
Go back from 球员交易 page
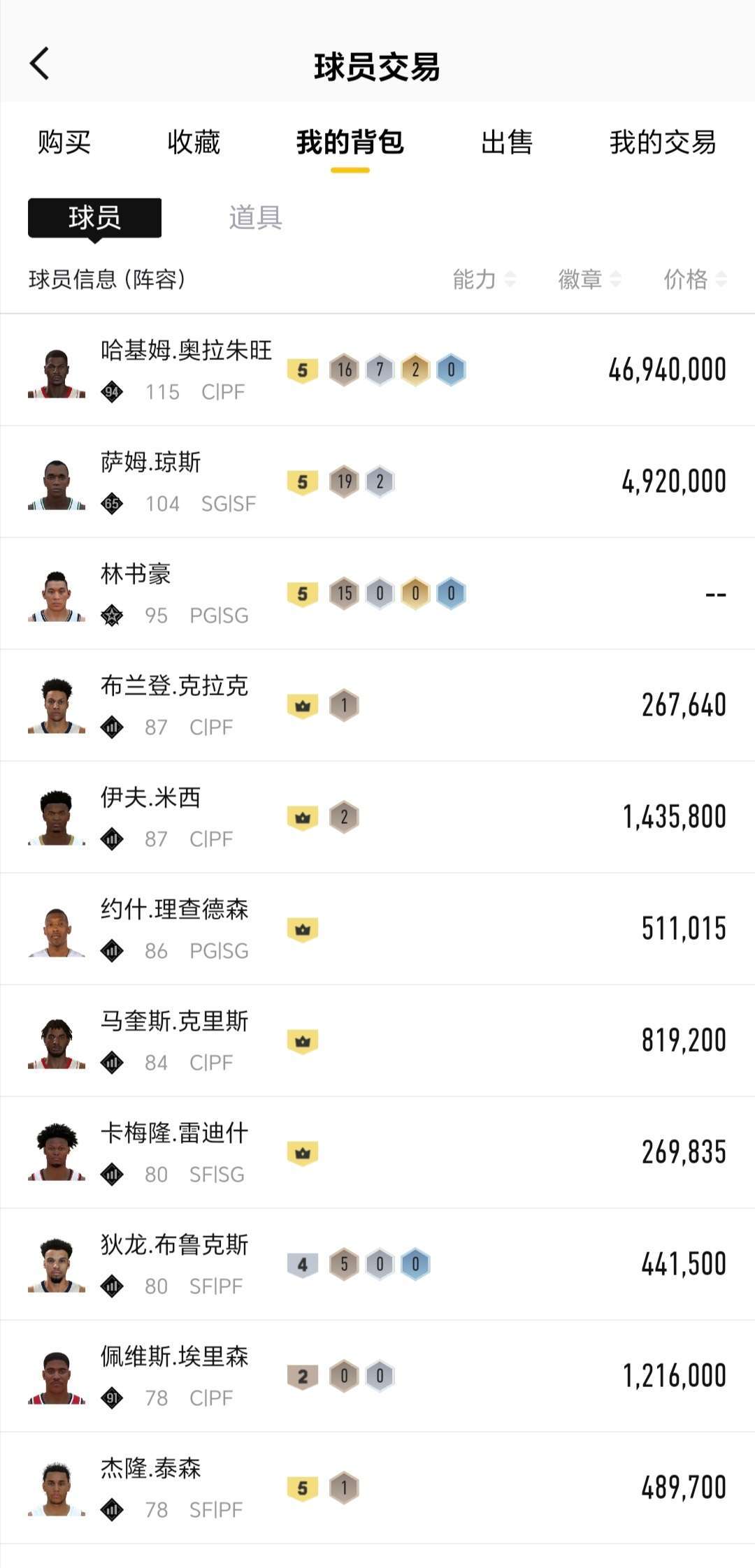point(40,64)
